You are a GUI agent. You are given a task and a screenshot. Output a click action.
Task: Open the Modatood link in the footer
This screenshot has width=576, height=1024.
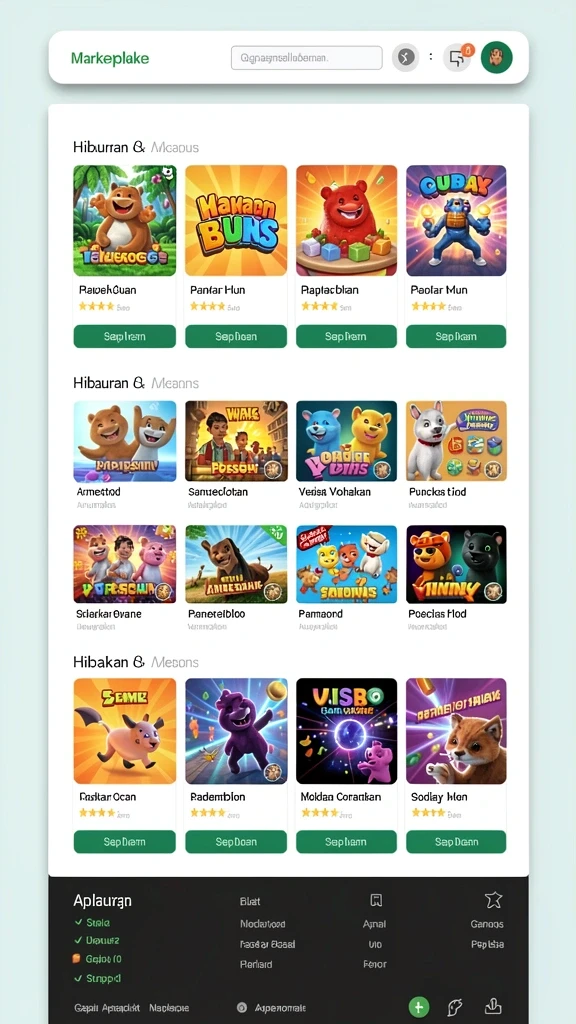pyautogui.click(x=263, y=924)
